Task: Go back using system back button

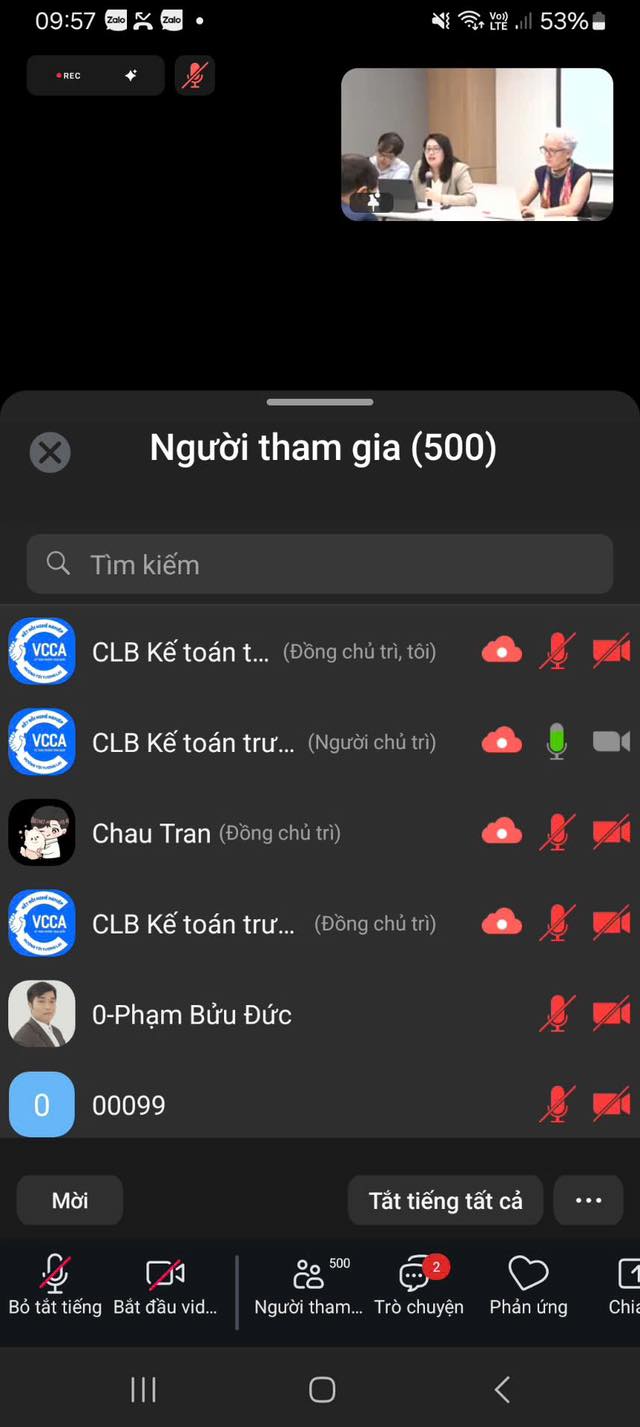Action: (x=502, y=1388)
